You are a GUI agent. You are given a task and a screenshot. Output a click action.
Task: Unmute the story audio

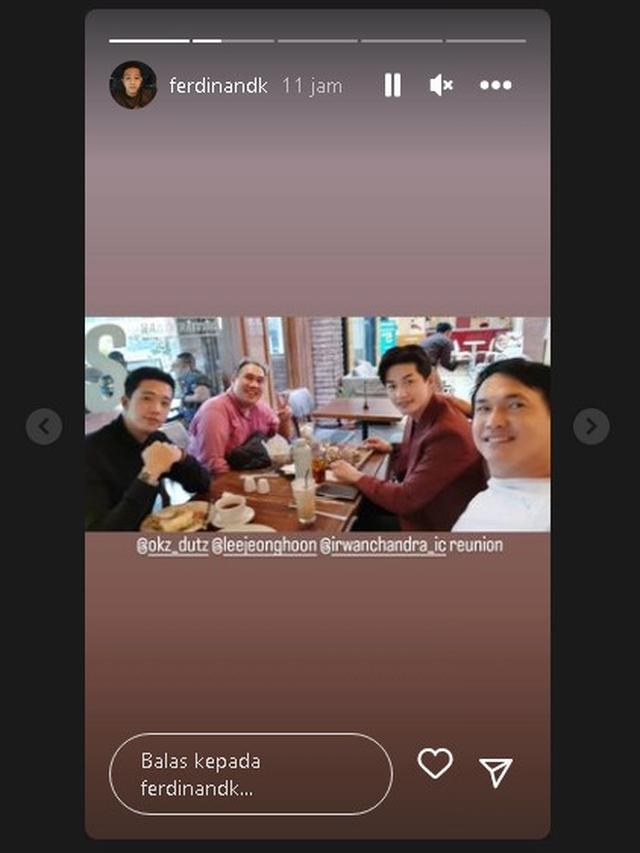(441, 86)
